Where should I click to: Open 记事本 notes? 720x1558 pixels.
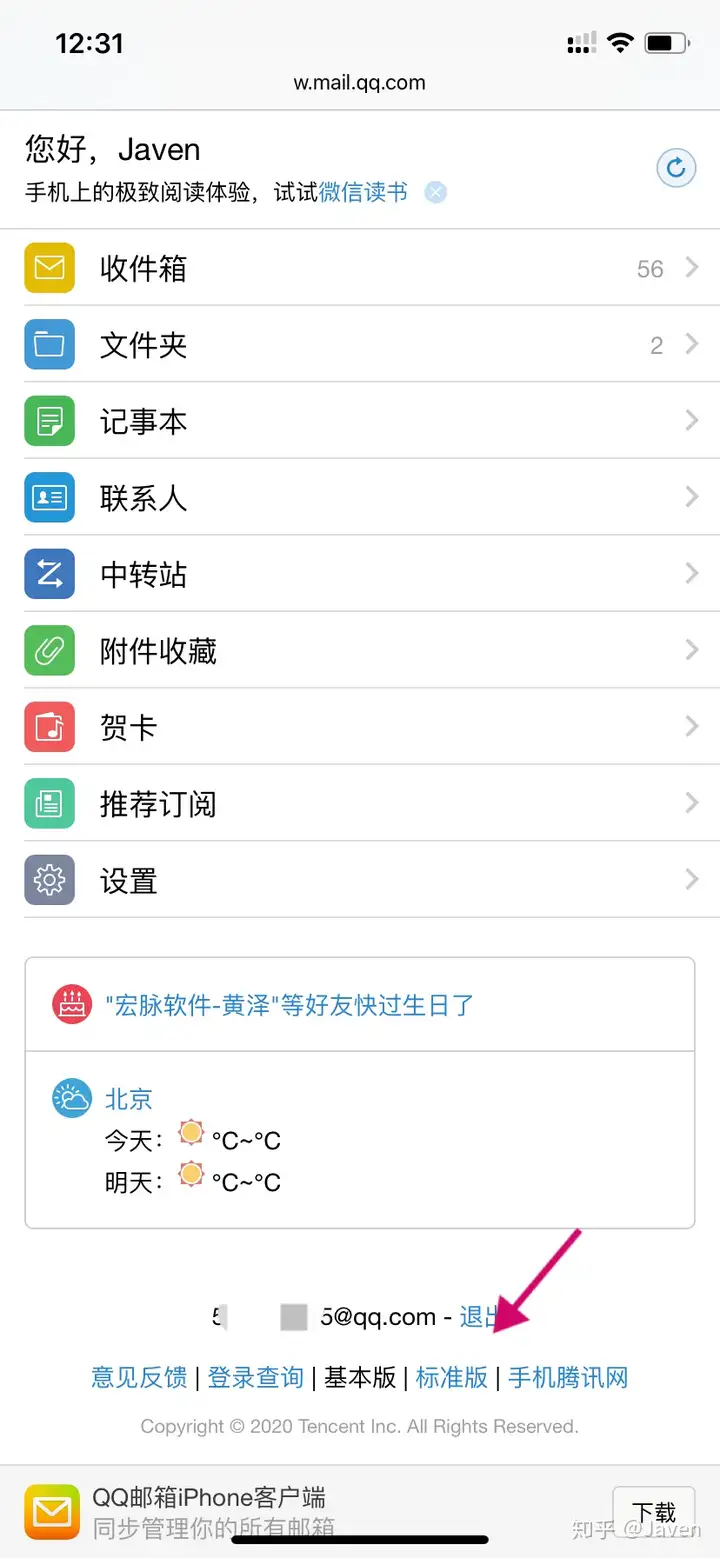click(x=360, y=421)
